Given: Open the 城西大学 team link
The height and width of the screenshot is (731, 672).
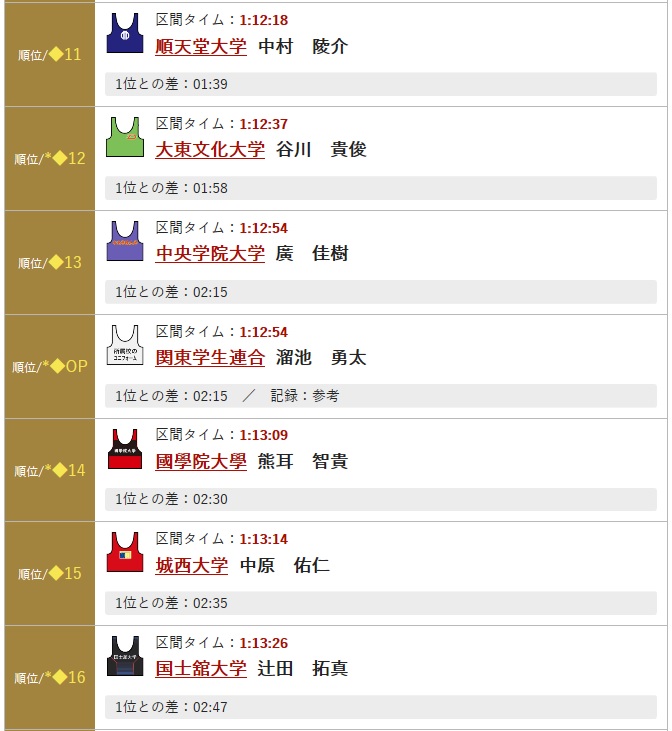Looking at the screenshot, I should [192, 566].
